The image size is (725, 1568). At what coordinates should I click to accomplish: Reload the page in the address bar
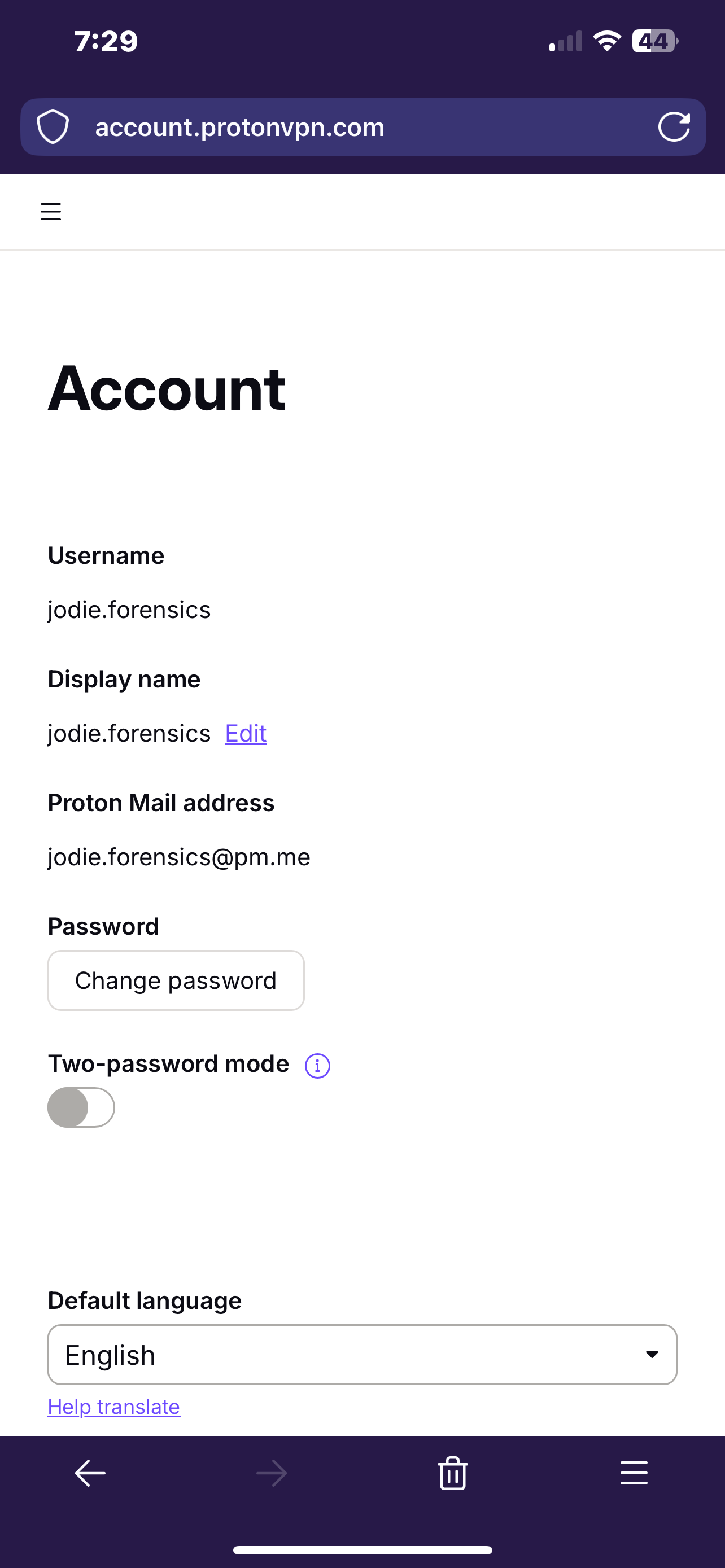click(674, 127)
